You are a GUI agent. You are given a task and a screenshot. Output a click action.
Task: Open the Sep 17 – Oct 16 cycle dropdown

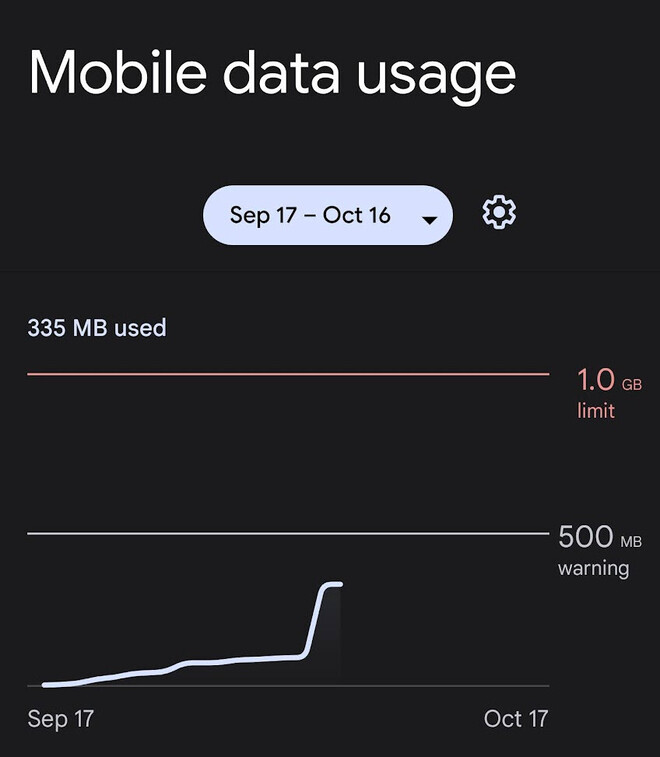pos(328,215)
